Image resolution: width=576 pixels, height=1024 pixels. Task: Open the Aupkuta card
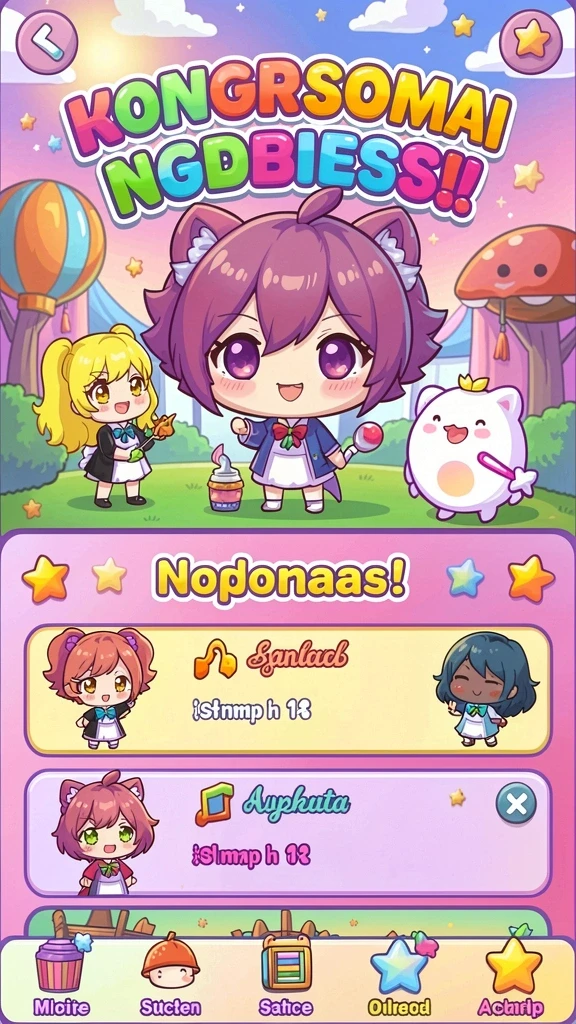pyautogui.click(x=288, y=833)
